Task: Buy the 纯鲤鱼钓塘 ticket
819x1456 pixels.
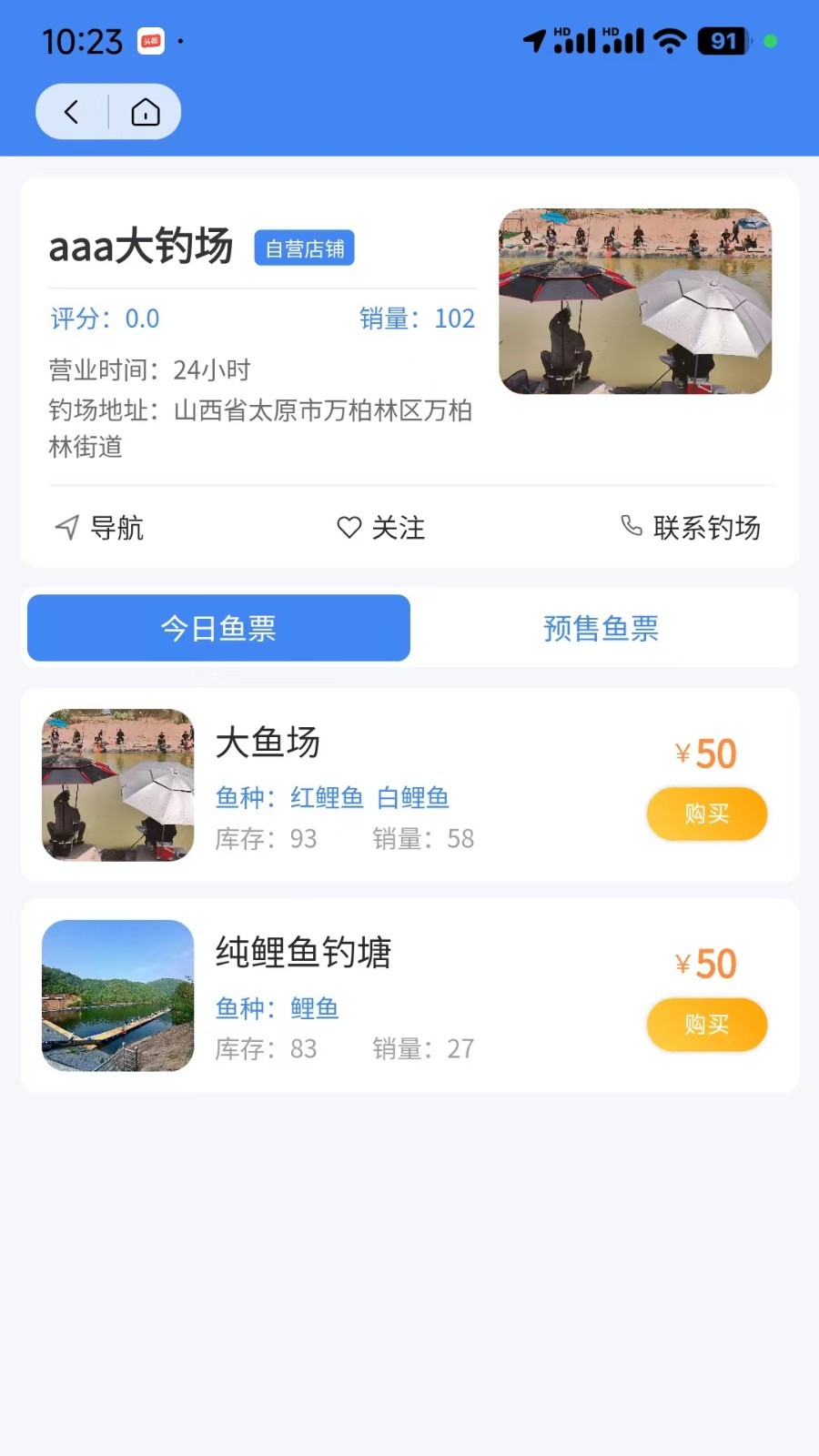Action: [x=706, y=1025]
